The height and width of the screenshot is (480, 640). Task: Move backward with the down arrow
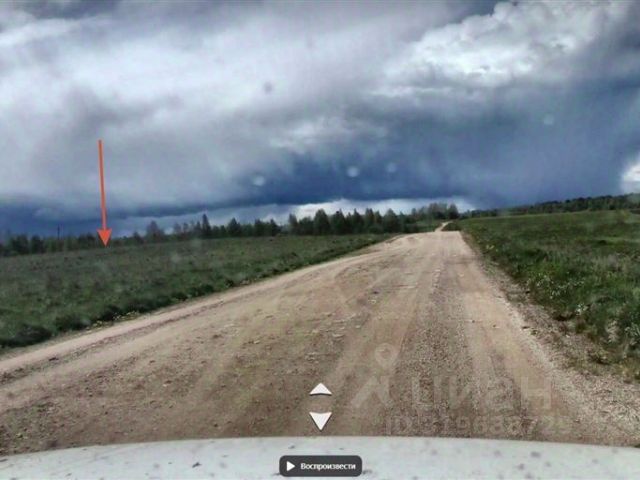click(320, 420)
